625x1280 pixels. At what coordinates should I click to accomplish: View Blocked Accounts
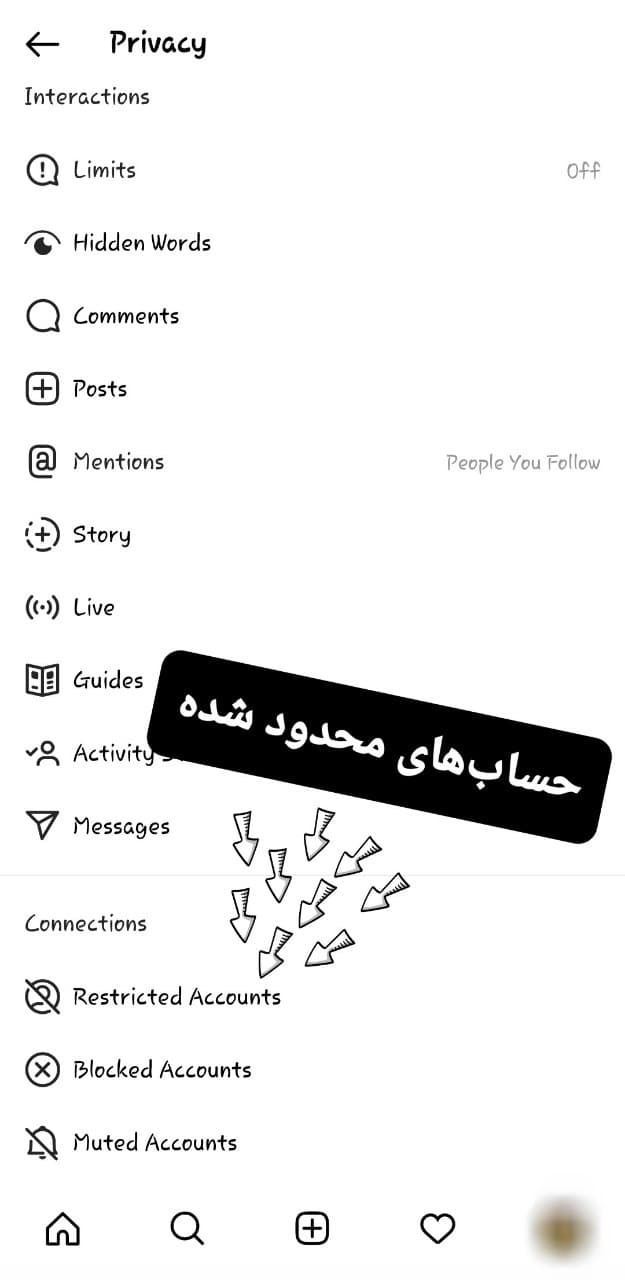tap(161, 1070)
